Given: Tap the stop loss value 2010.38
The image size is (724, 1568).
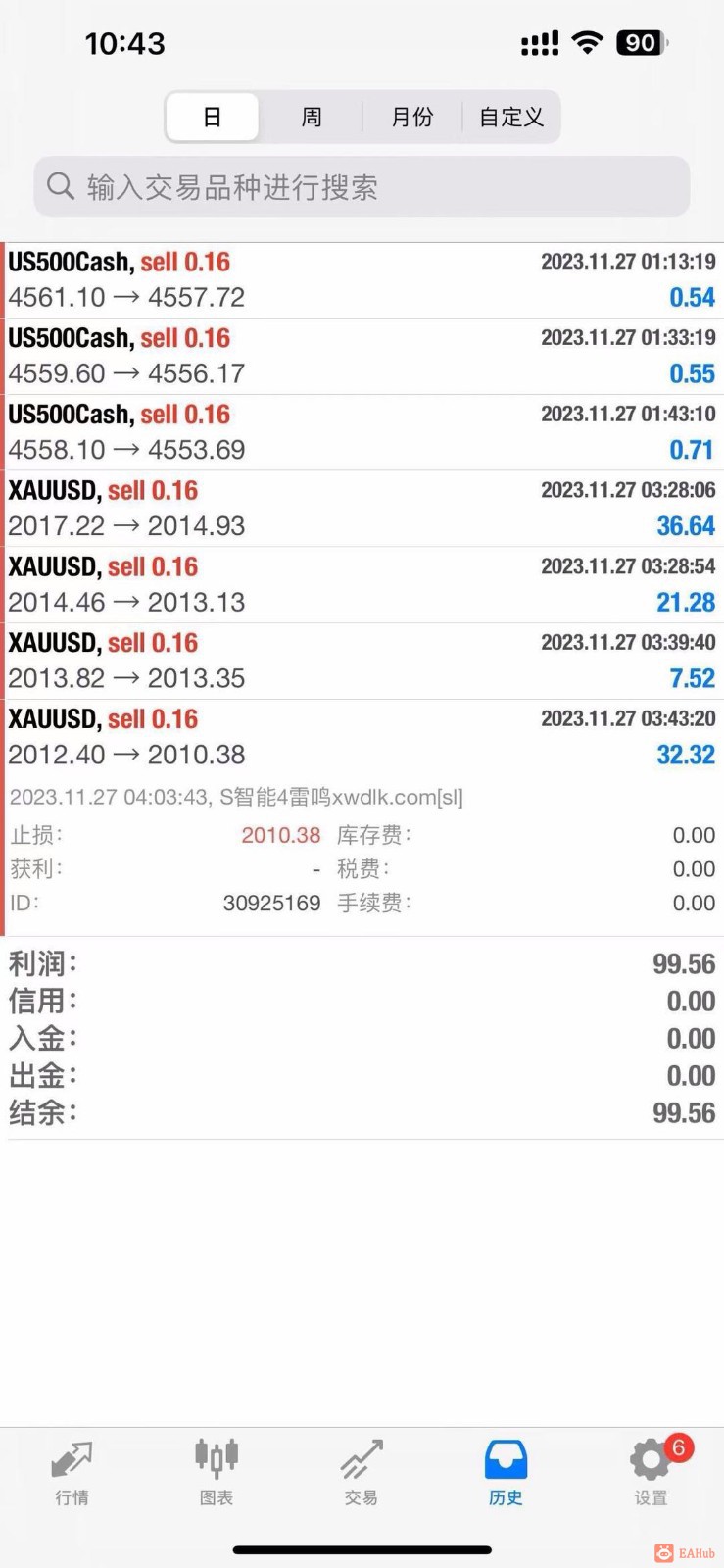Looking at the screenshot, I should point(281,835).
